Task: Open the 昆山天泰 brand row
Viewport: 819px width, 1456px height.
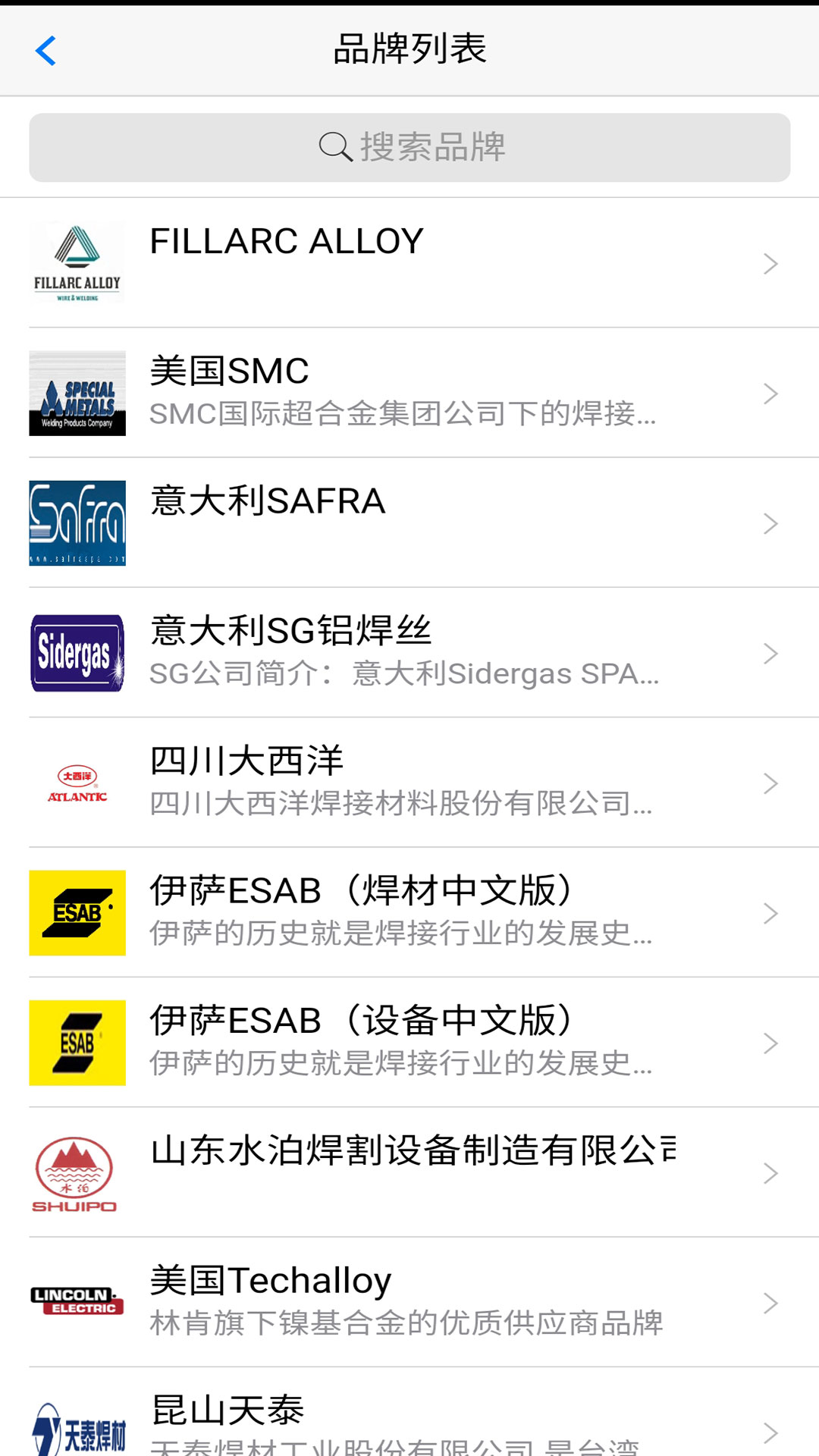Action: (x=409, y=1412)
